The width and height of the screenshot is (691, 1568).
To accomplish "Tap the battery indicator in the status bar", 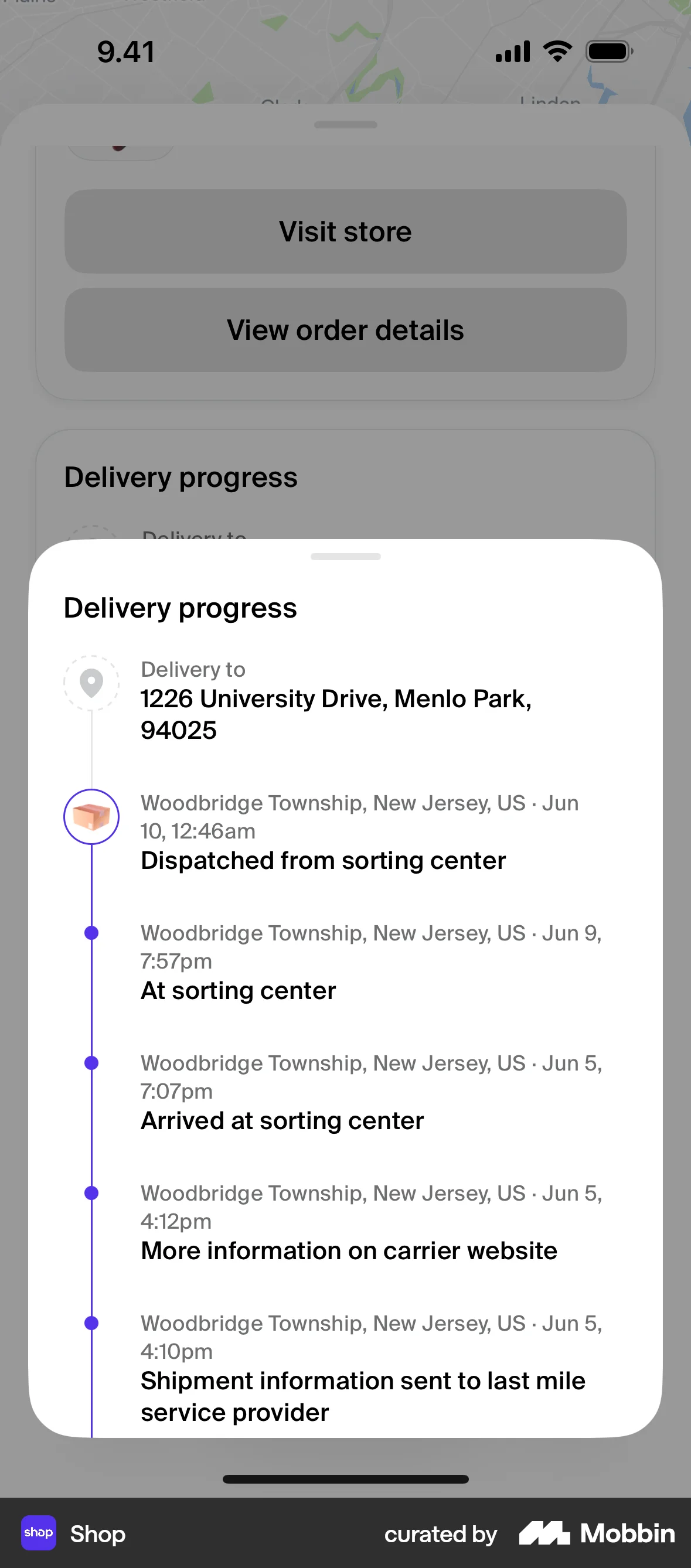I will coord(608,51).
